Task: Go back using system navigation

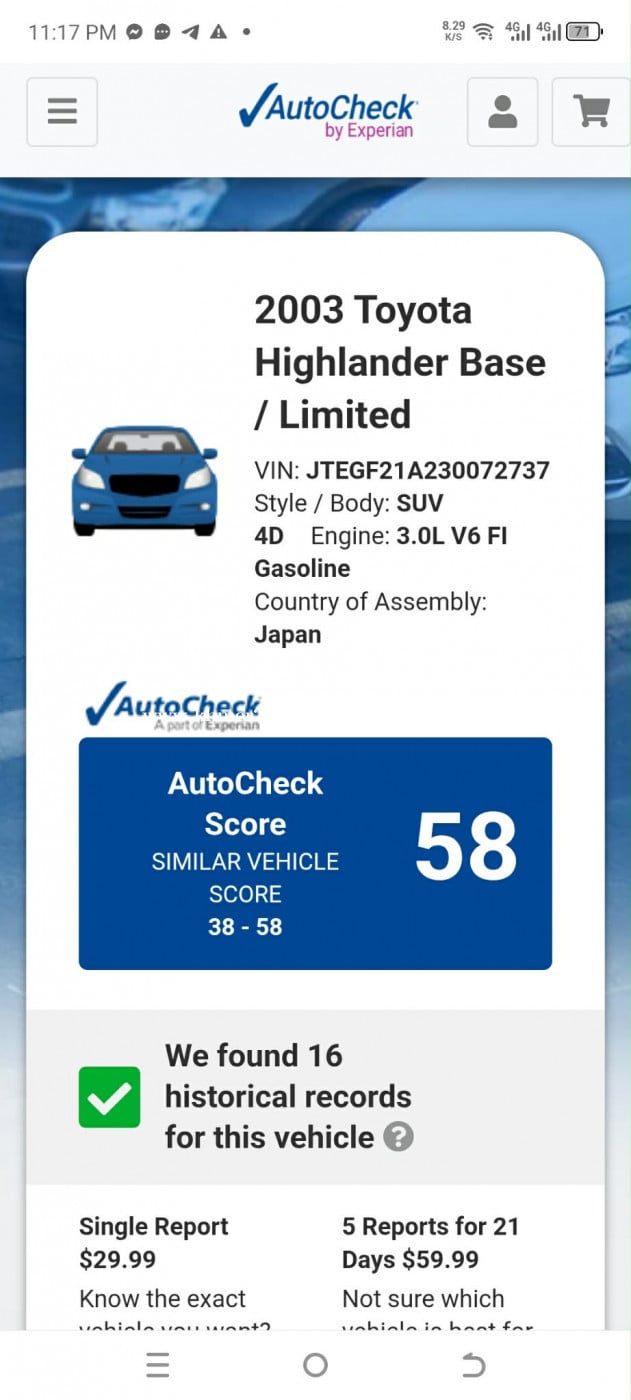Action: (472, 1365)
